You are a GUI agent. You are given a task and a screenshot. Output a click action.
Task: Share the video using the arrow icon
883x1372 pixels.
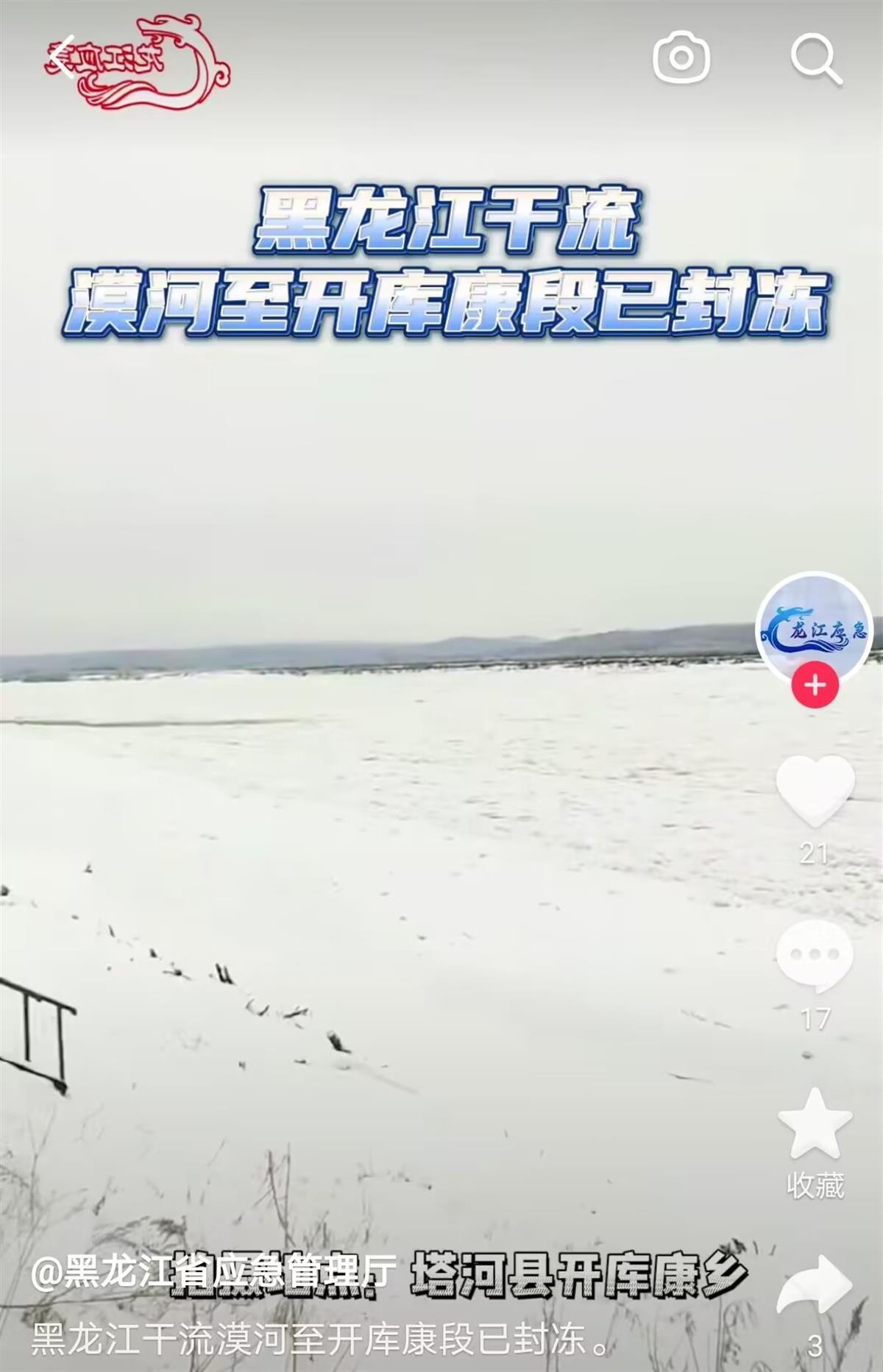pos(815,1284)
